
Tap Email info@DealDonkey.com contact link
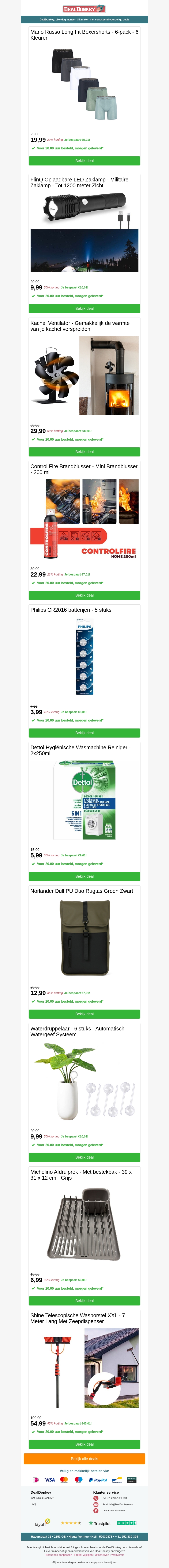117,1504
